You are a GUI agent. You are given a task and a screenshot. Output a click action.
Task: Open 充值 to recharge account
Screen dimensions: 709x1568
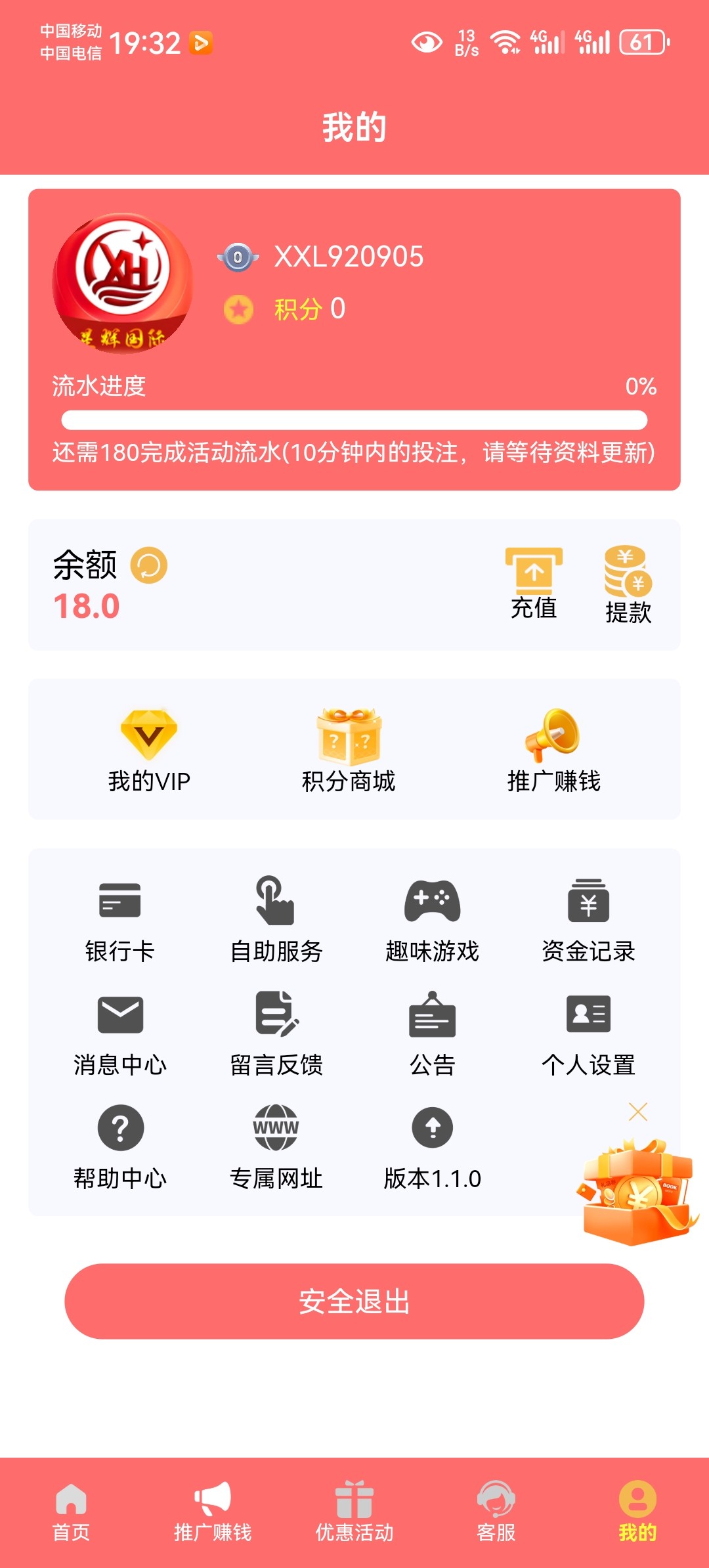[534, 584]
